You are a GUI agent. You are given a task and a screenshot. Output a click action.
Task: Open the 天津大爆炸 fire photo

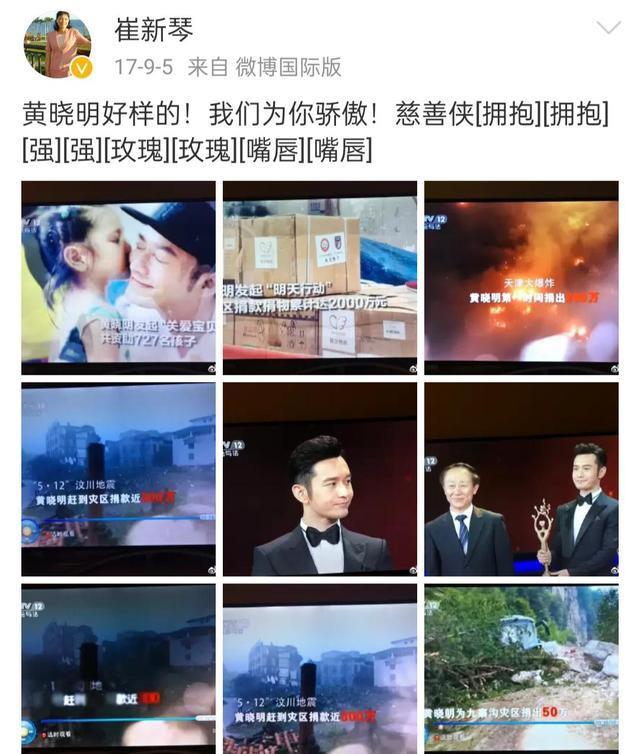point(521,277)
